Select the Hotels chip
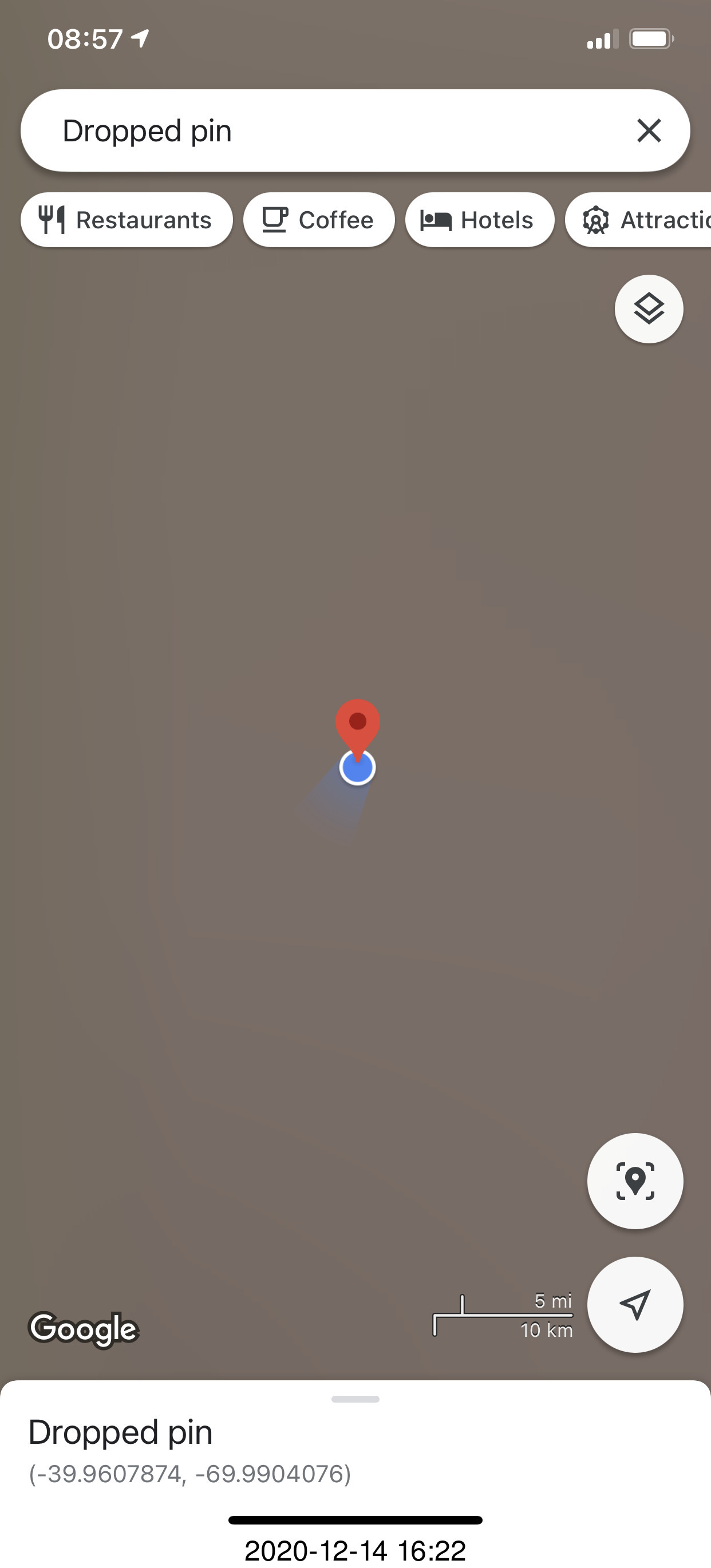711x1568 pixels. pyautogui.click(x=480, y=220)
